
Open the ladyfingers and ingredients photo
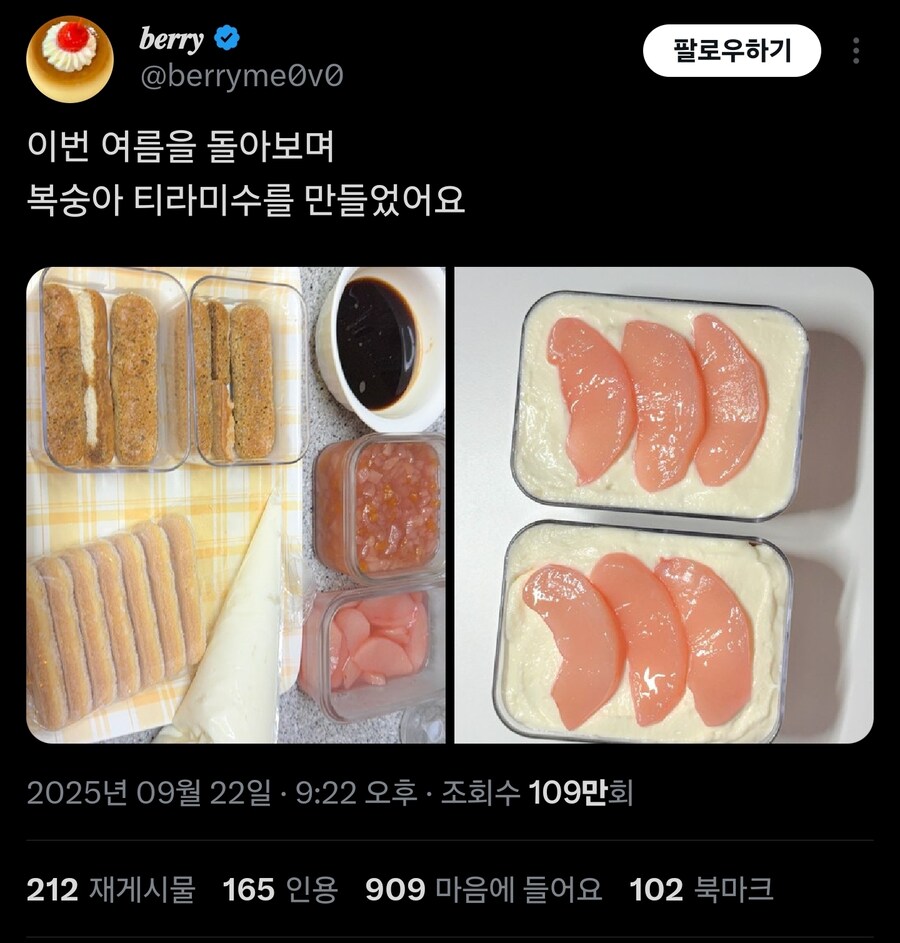(x=236, y=505)
